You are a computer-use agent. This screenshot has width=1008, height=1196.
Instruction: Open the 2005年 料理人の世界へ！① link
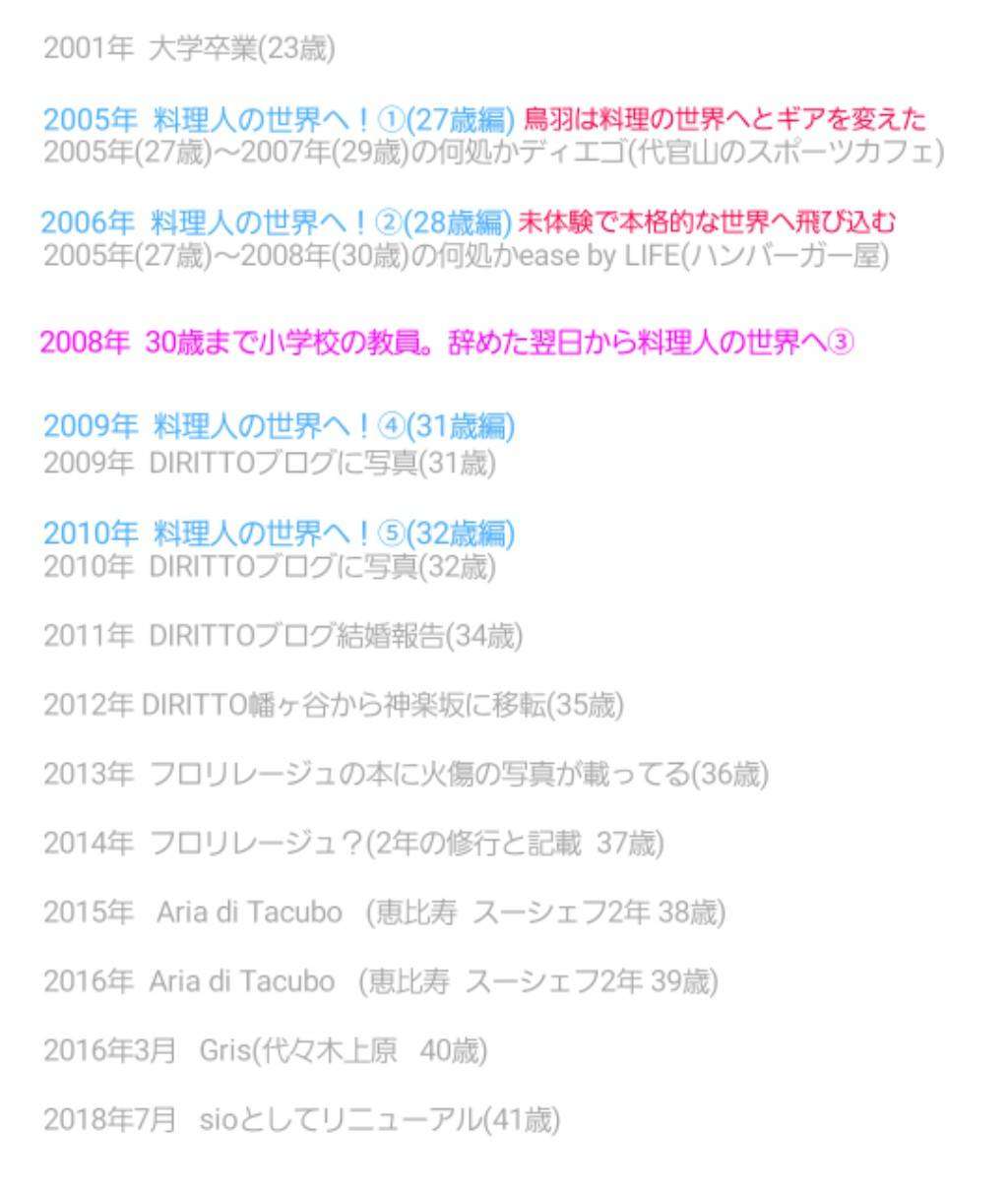coord(279,121)
